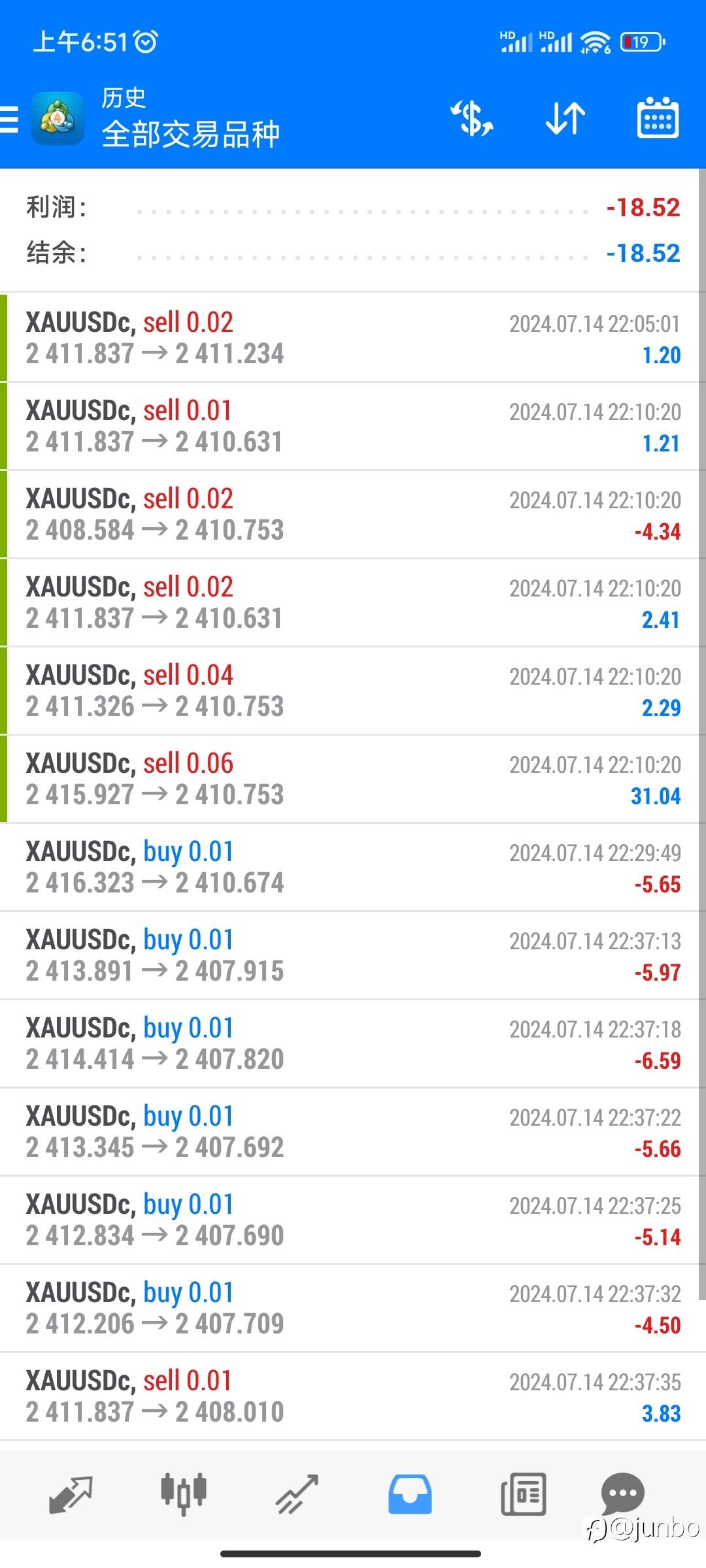706x1568 pixels.
Task: Open the sell 0.01 trade with 3.83 profit
Action: point(353,1396)
